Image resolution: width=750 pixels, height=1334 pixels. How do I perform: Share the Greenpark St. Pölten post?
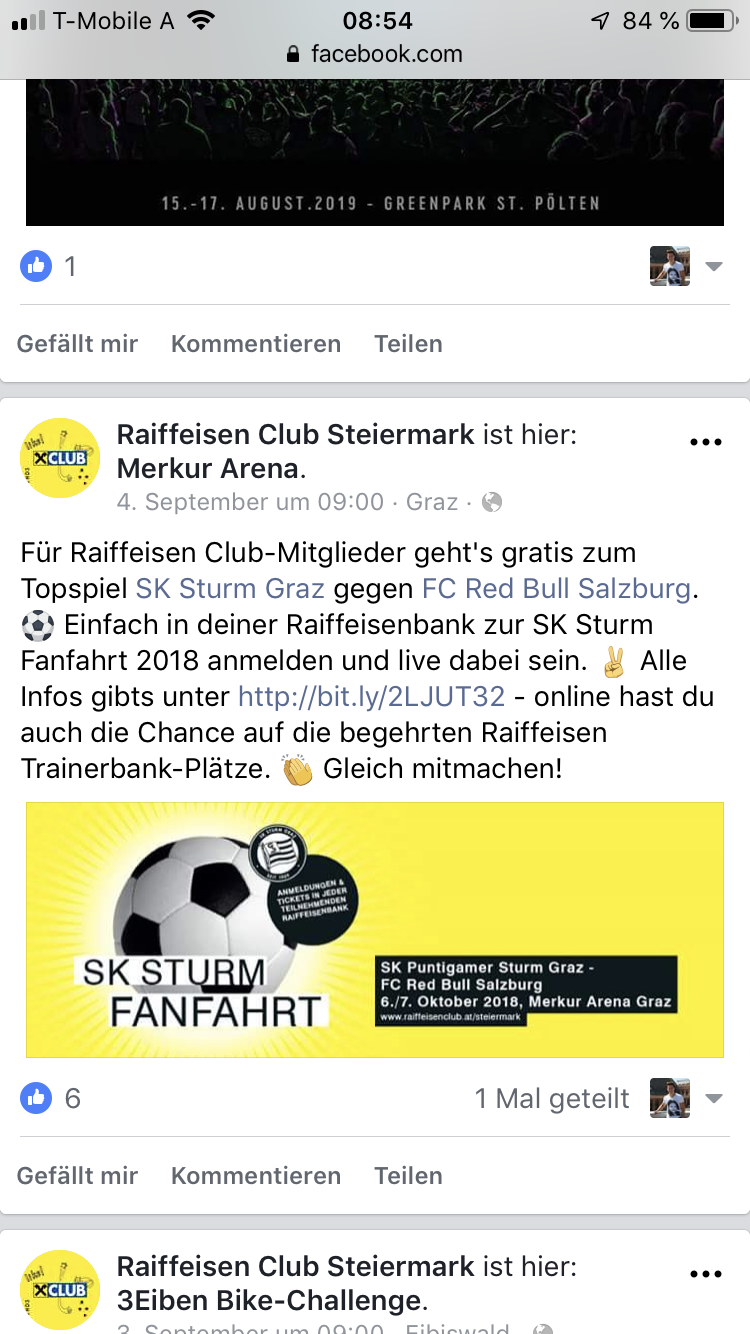click(x=408, y=343)
